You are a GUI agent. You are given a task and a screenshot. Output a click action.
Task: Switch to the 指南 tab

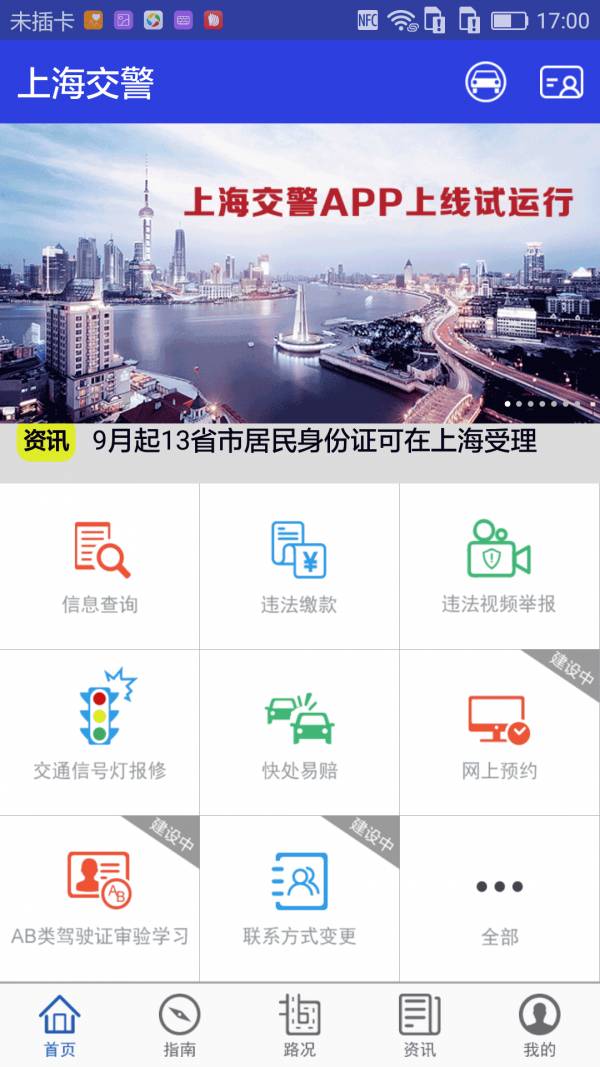(x=180, y=1026)
